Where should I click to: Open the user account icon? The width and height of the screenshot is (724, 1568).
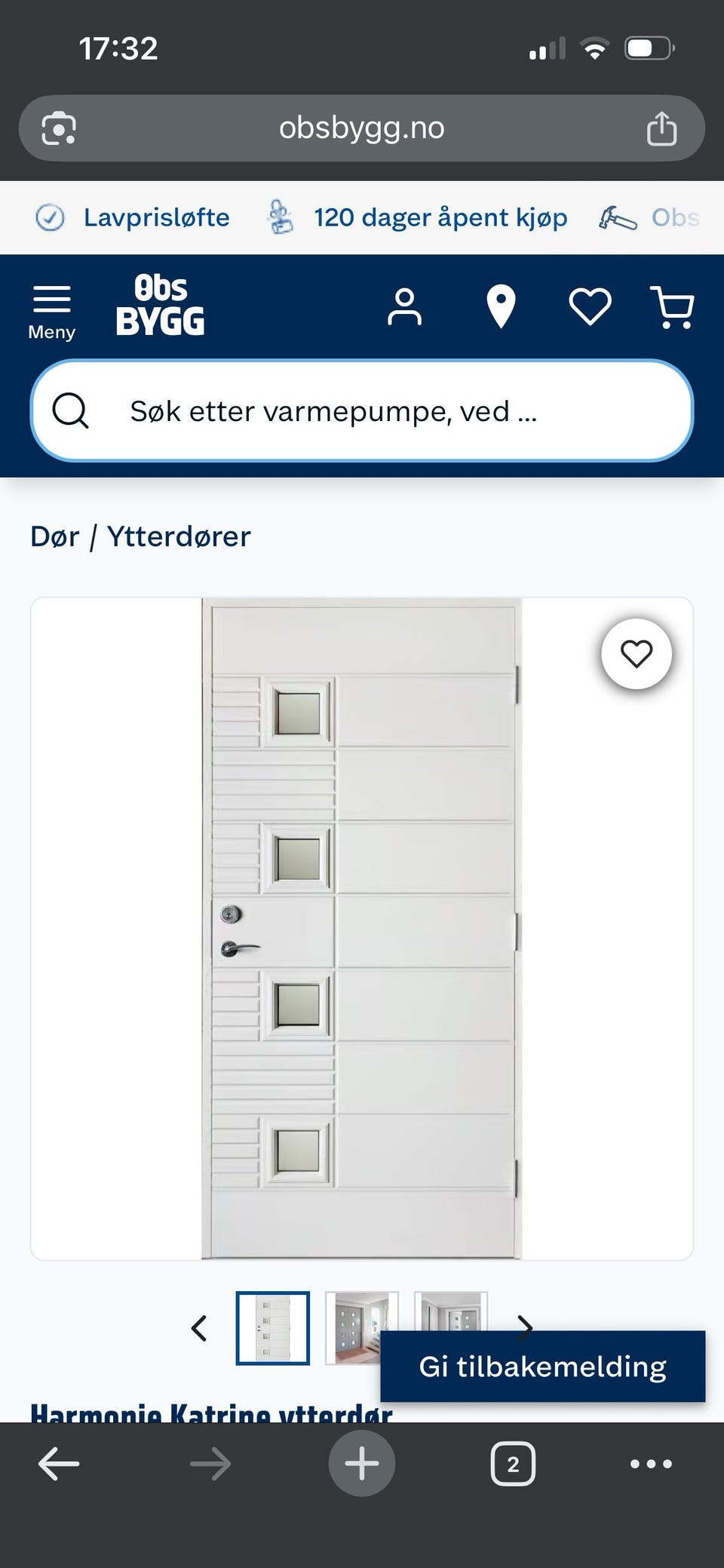click(x=404, y=306)
